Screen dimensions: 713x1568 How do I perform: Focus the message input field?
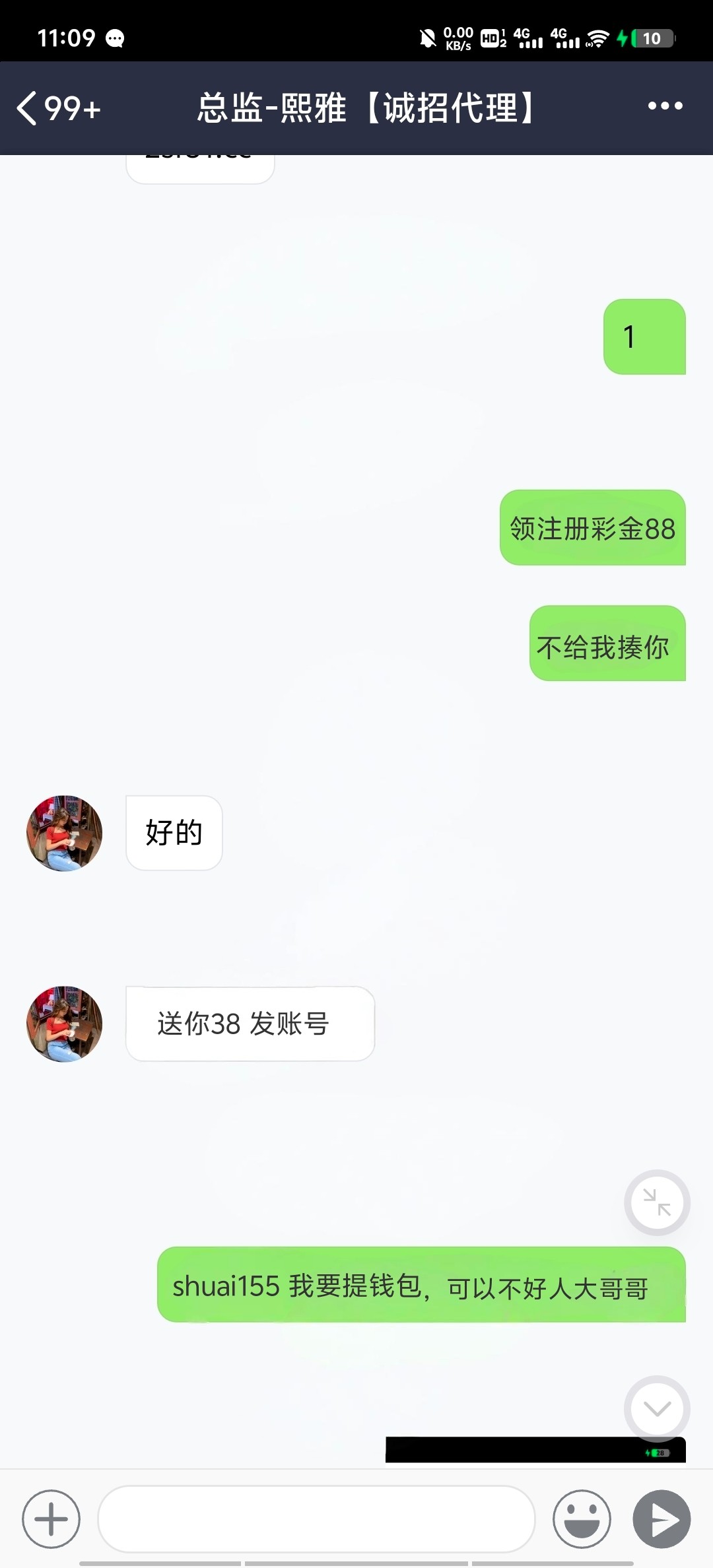point(316,1519)
